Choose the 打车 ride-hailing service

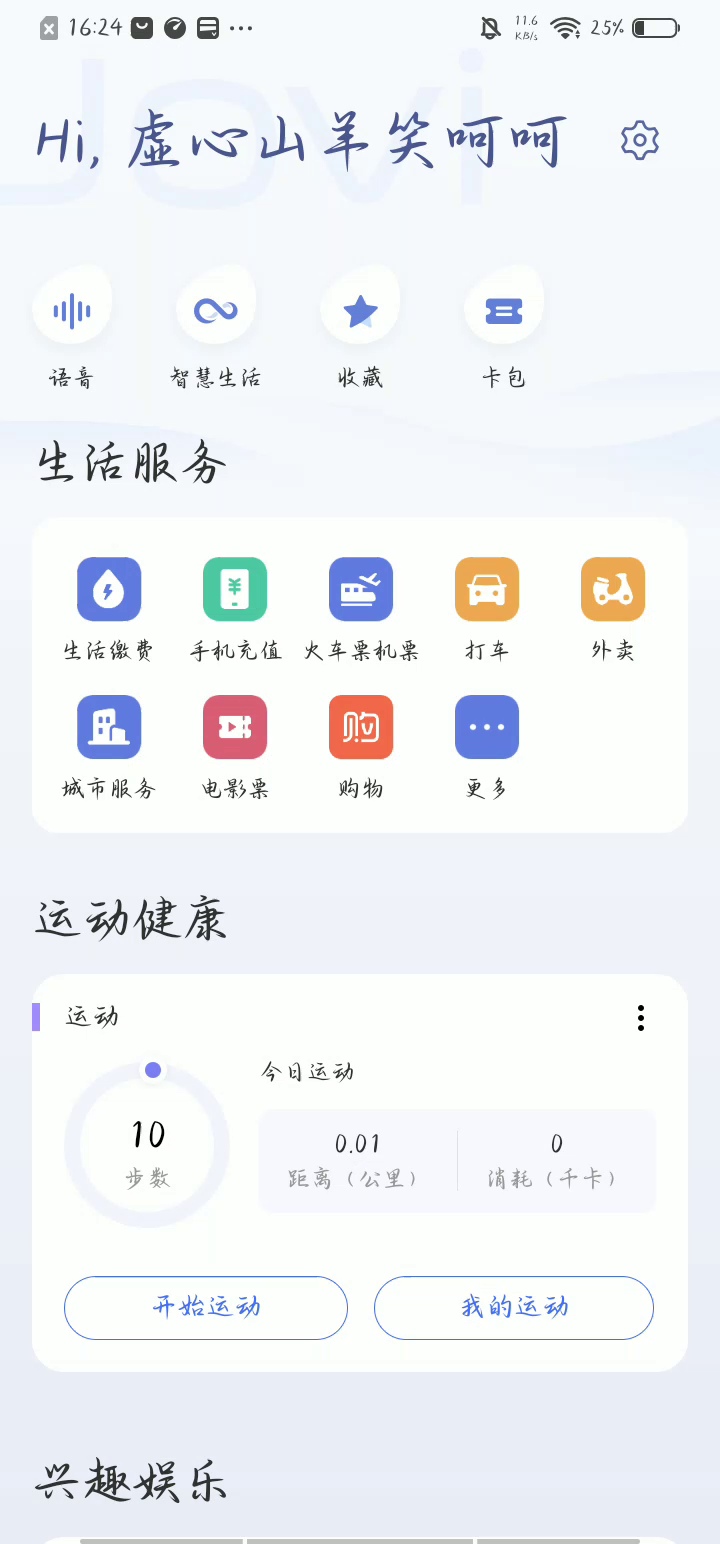pos(487,590)
